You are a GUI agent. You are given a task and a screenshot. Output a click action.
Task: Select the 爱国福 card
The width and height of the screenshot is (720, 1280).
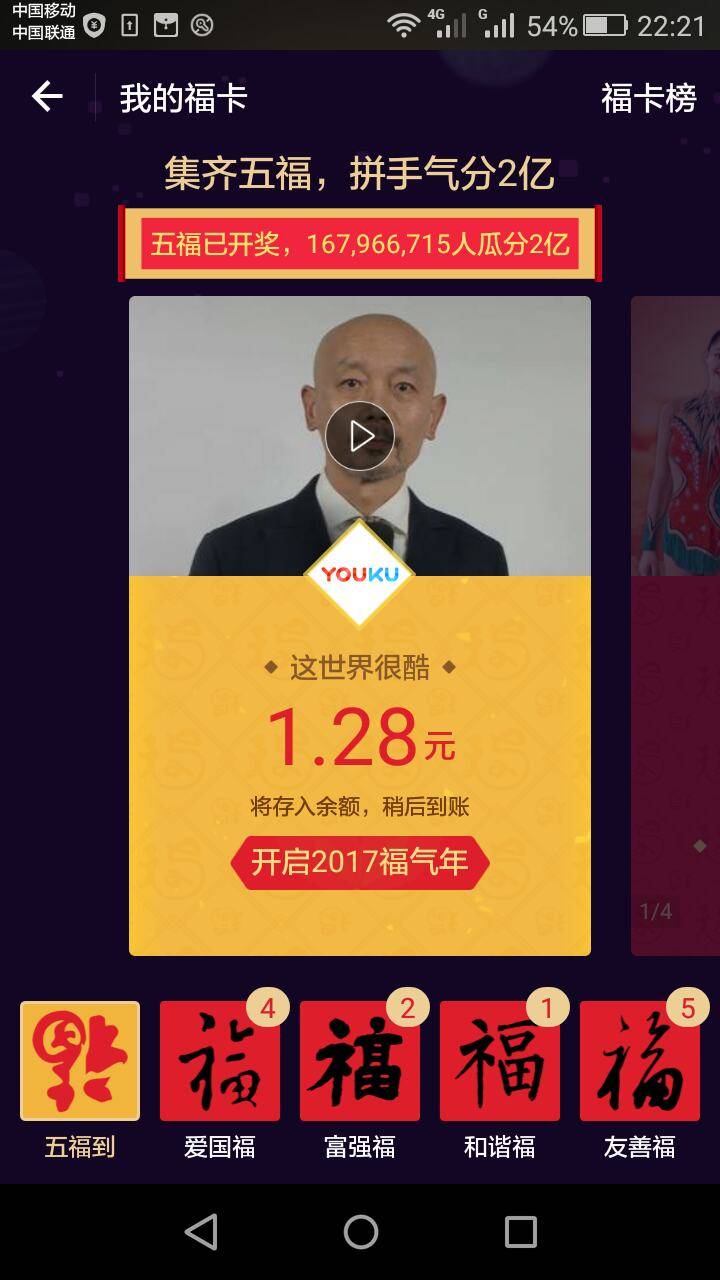[x=220, y=1061]
